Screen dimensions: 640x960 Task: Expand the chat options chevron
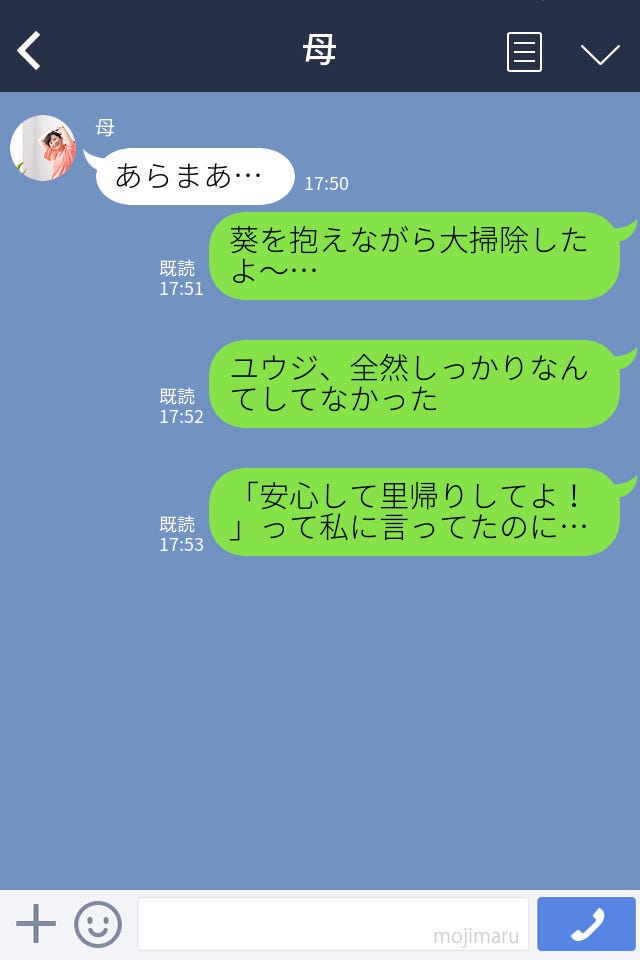(x=600, y=53)
